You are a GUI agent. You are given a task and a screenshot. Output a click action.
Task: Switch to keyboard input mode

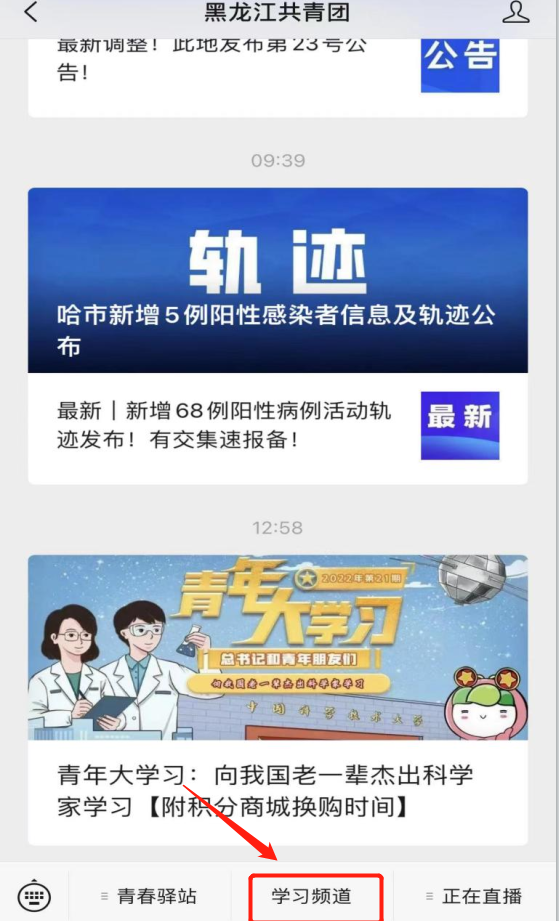(35, 896)
